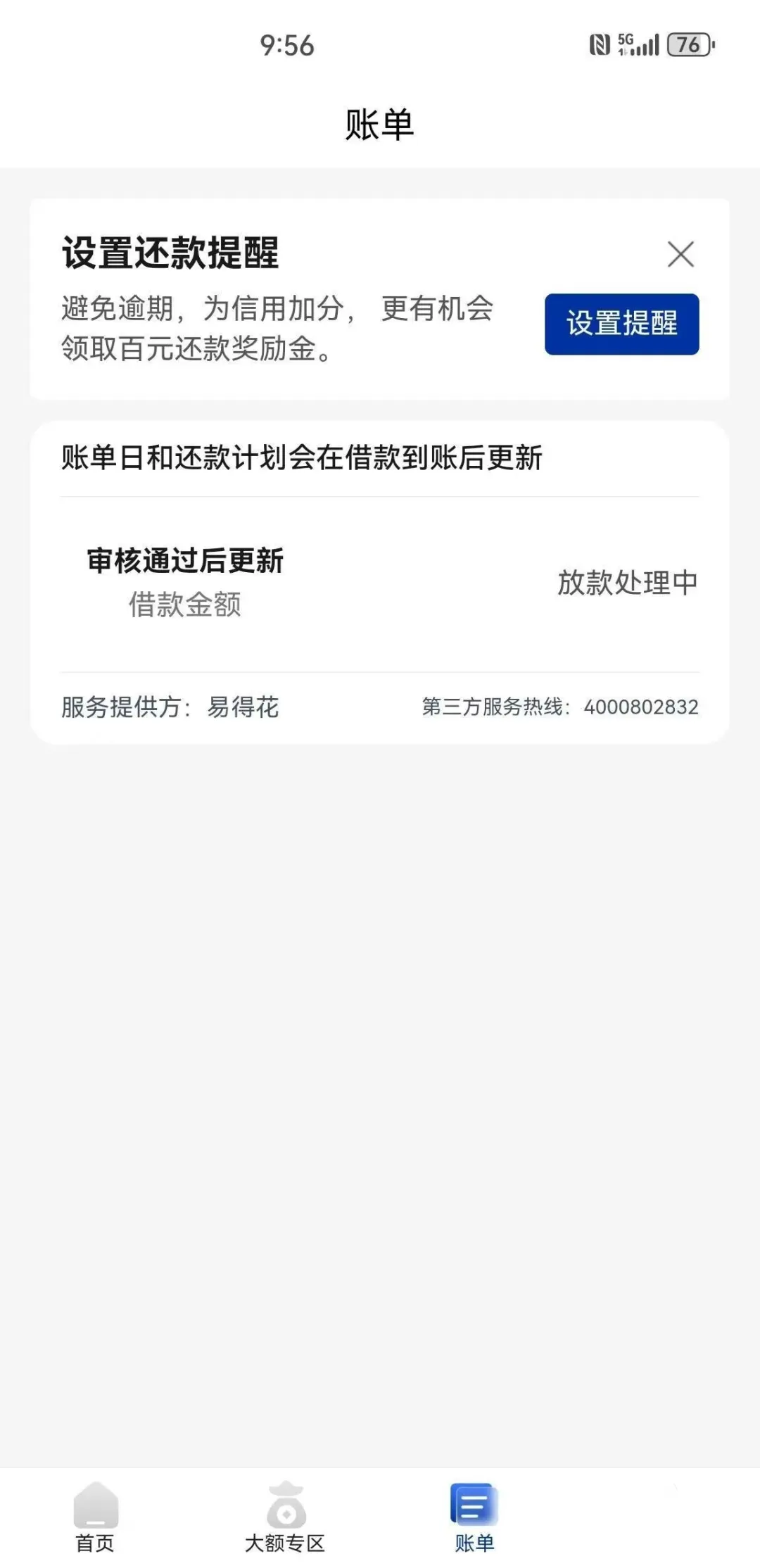
Task: Select the 账单 tab
Action: click(474, 1518)
